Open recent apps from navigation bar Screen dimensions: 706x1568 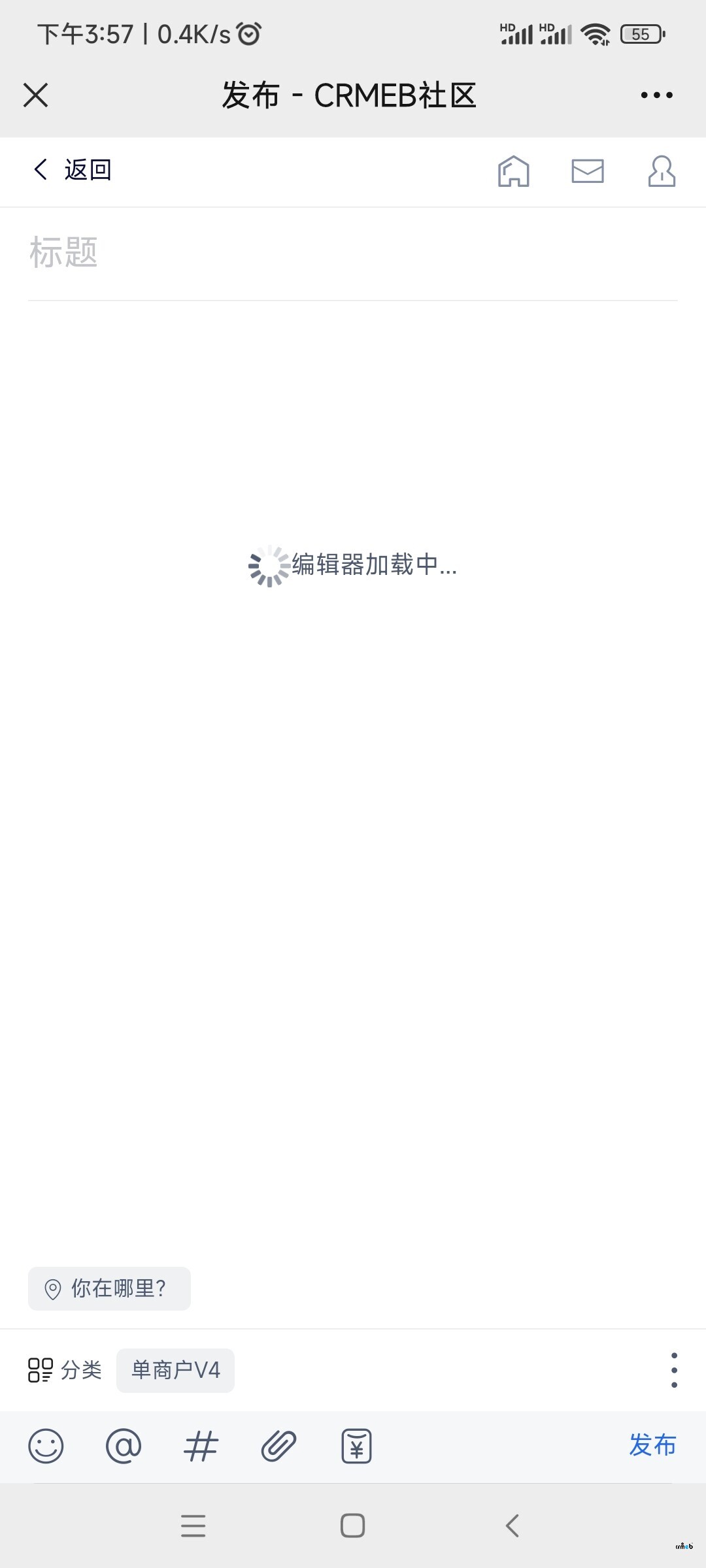[193, 1526]
